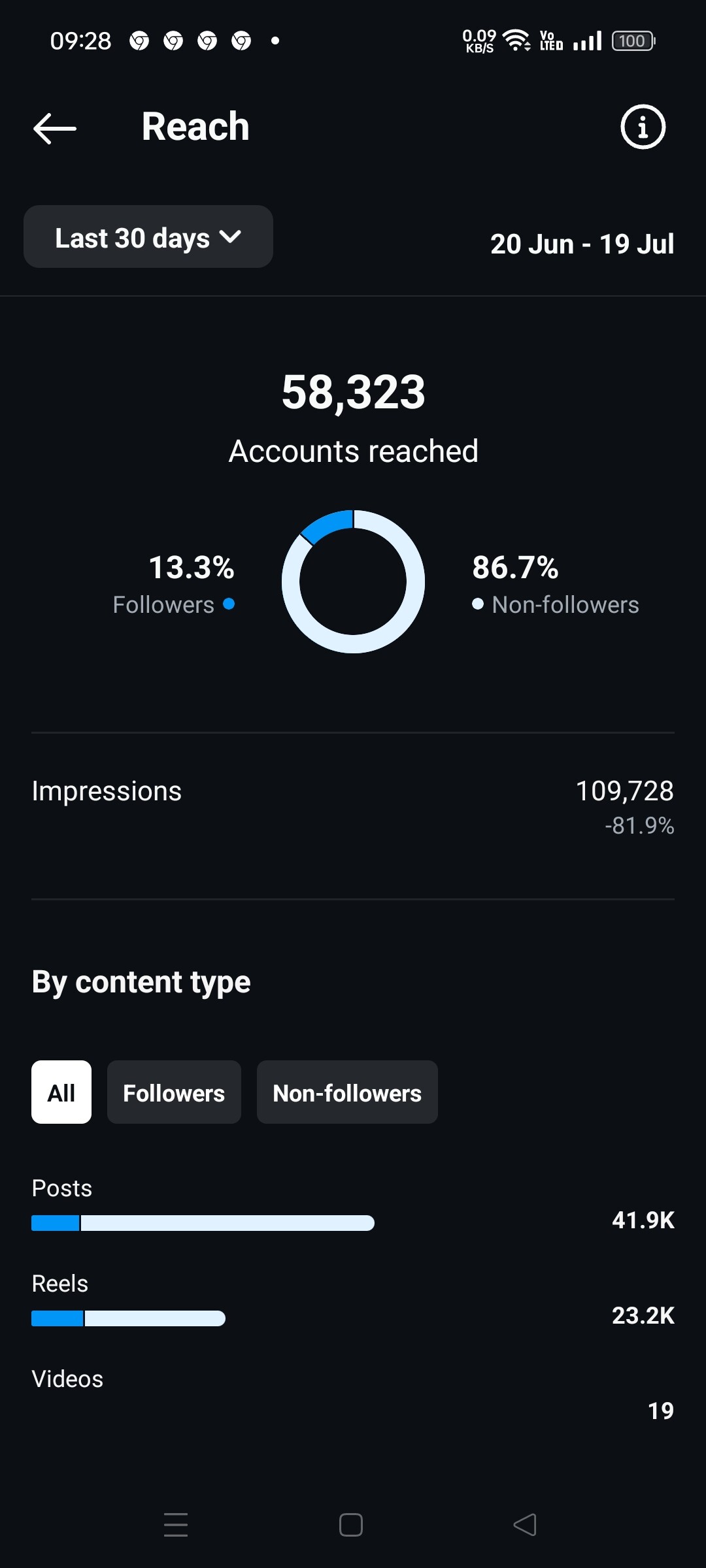The width and height of the screenshot is (706, 1568).
Task: Open the Reach info icon
Action: [643, 127]
